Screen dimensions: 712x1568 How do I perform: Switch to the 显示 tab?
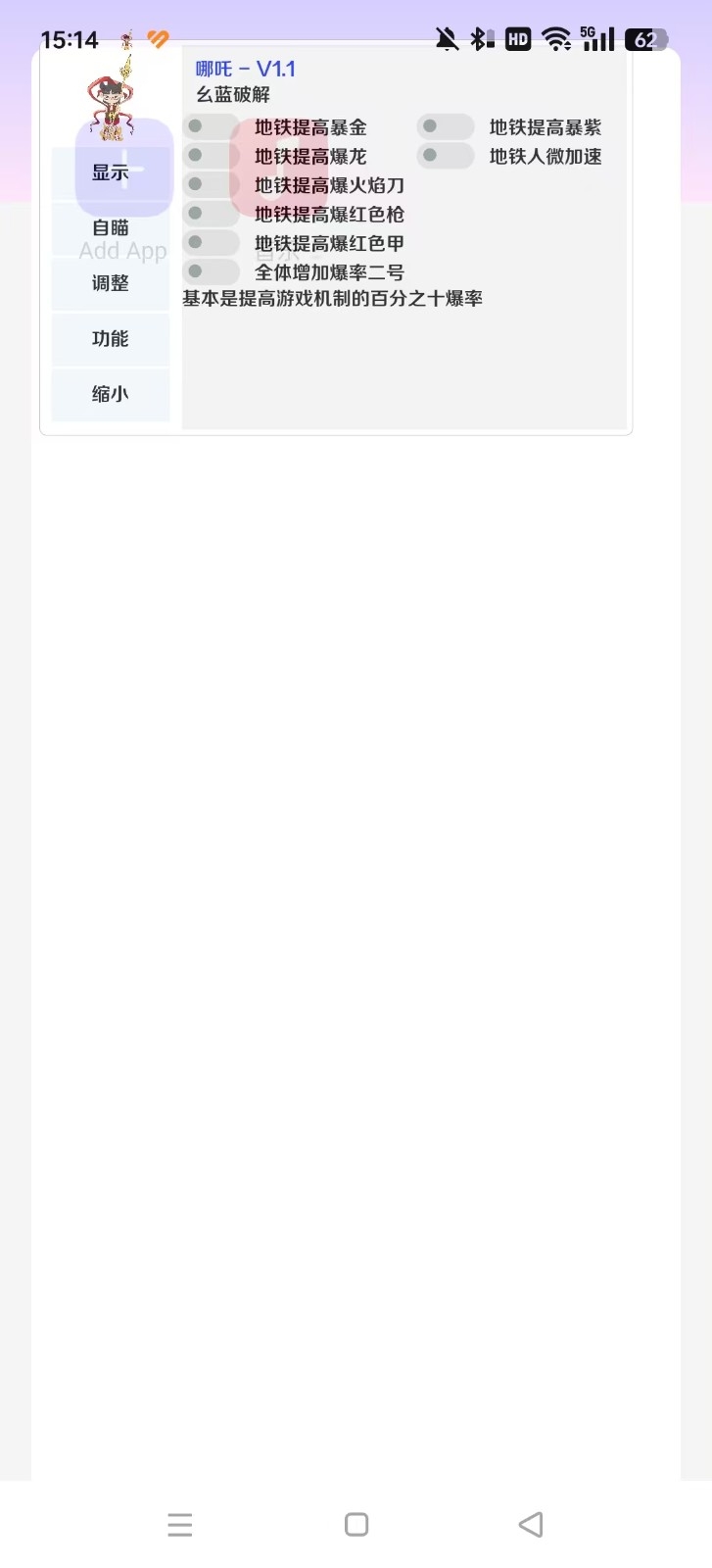110,173
